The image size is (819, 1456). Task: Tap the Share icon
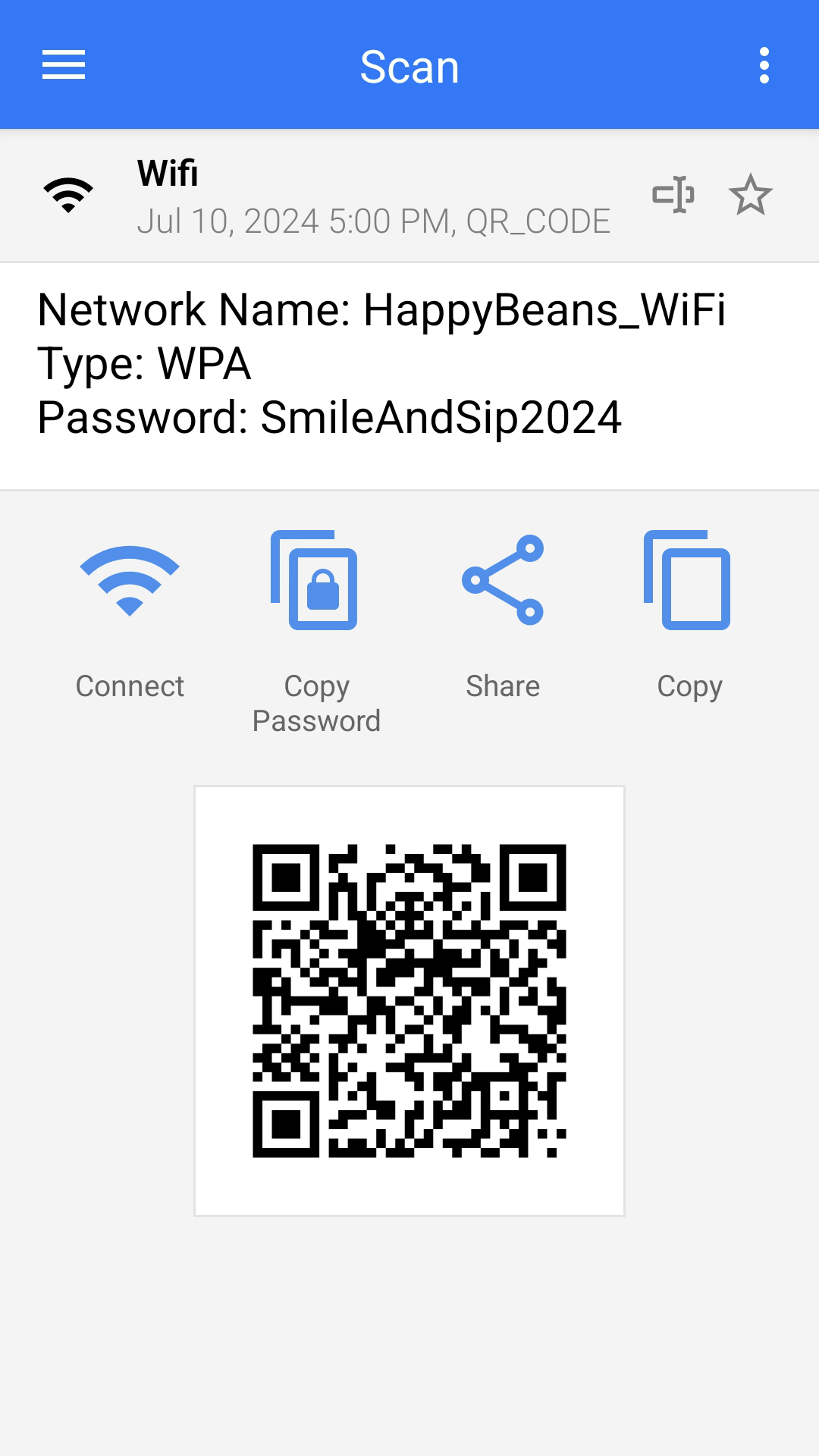[x=503, y=580]
